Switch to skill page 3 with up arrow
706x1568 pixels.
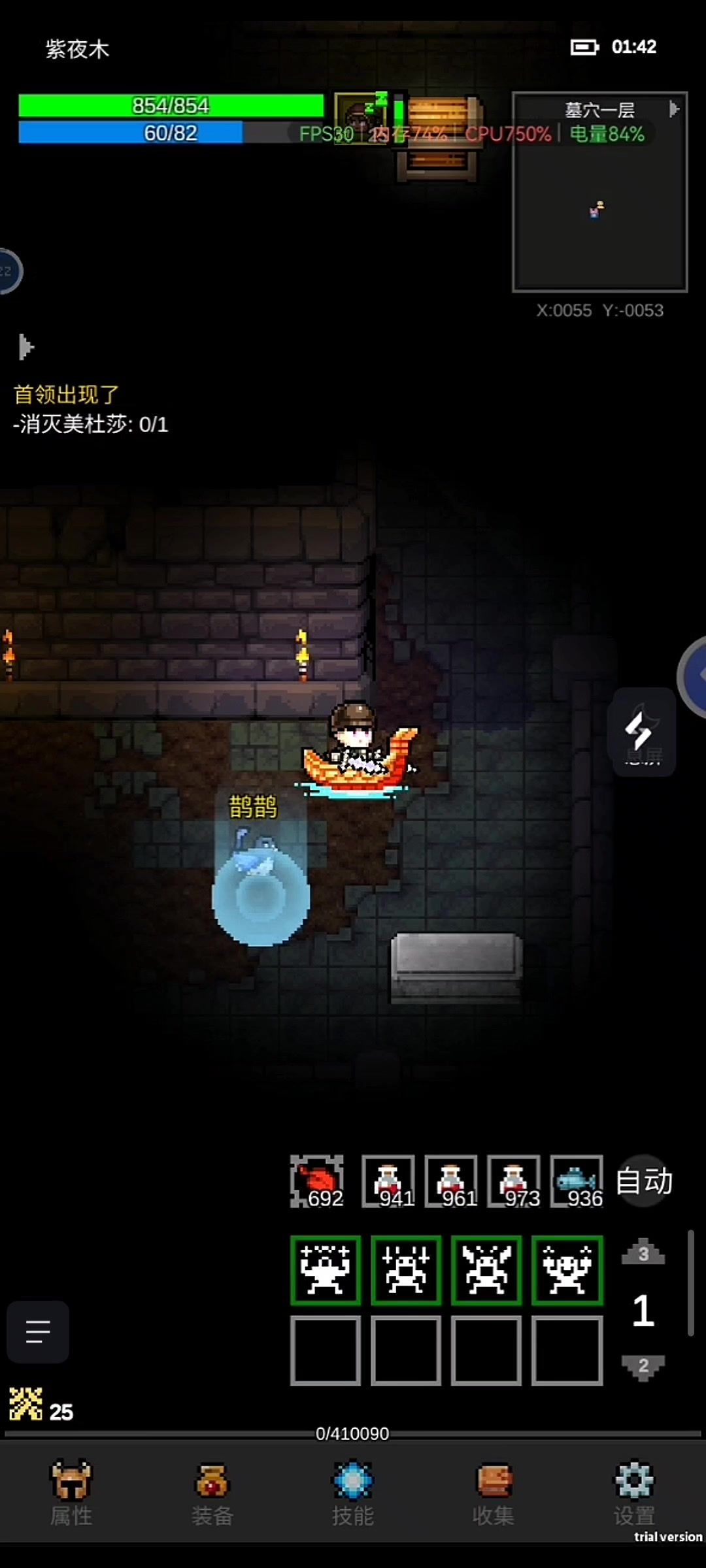[x=643, y=1252]
